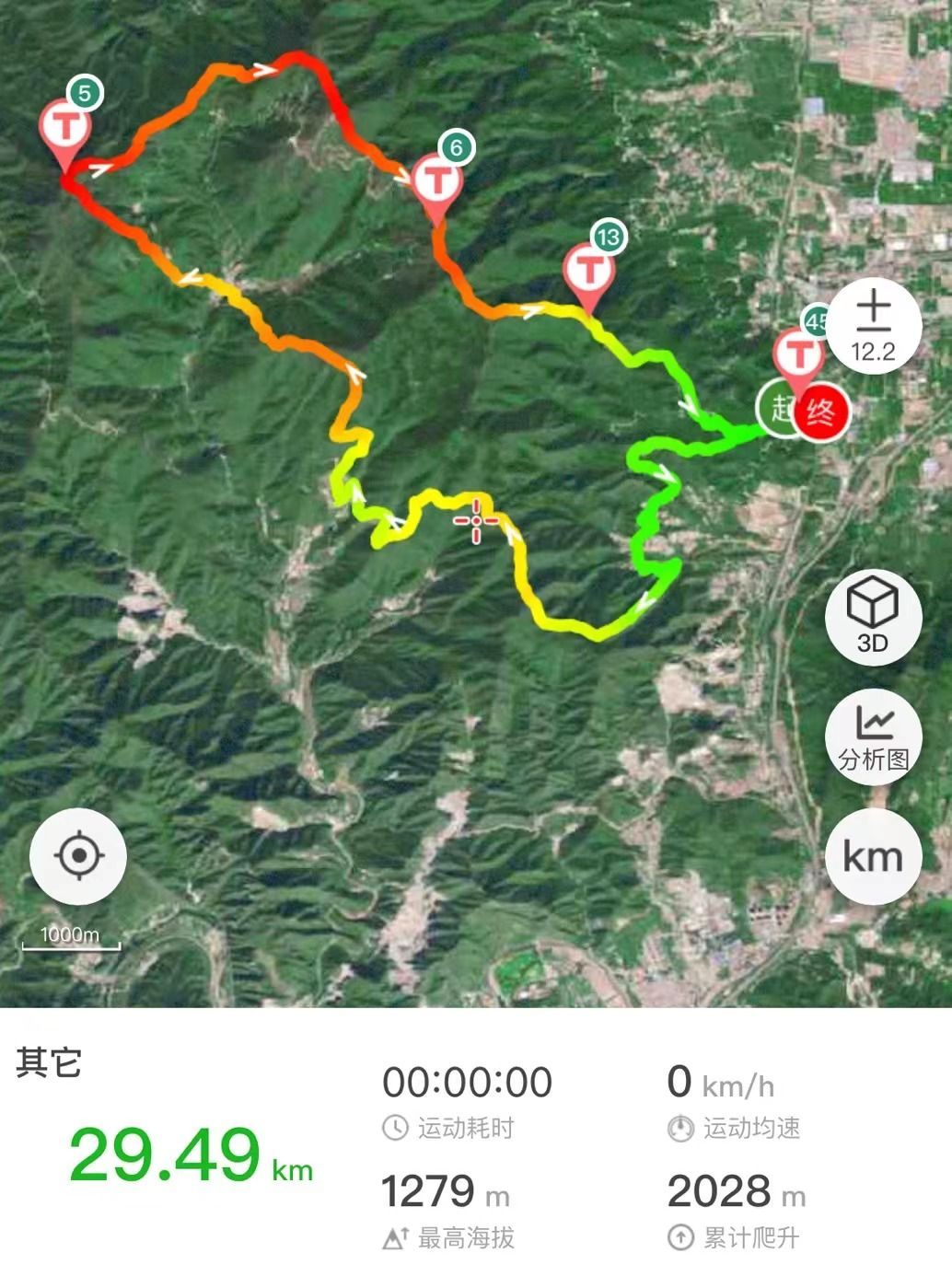Tap the km unit button
The image size is (952, 1276).
872,857
